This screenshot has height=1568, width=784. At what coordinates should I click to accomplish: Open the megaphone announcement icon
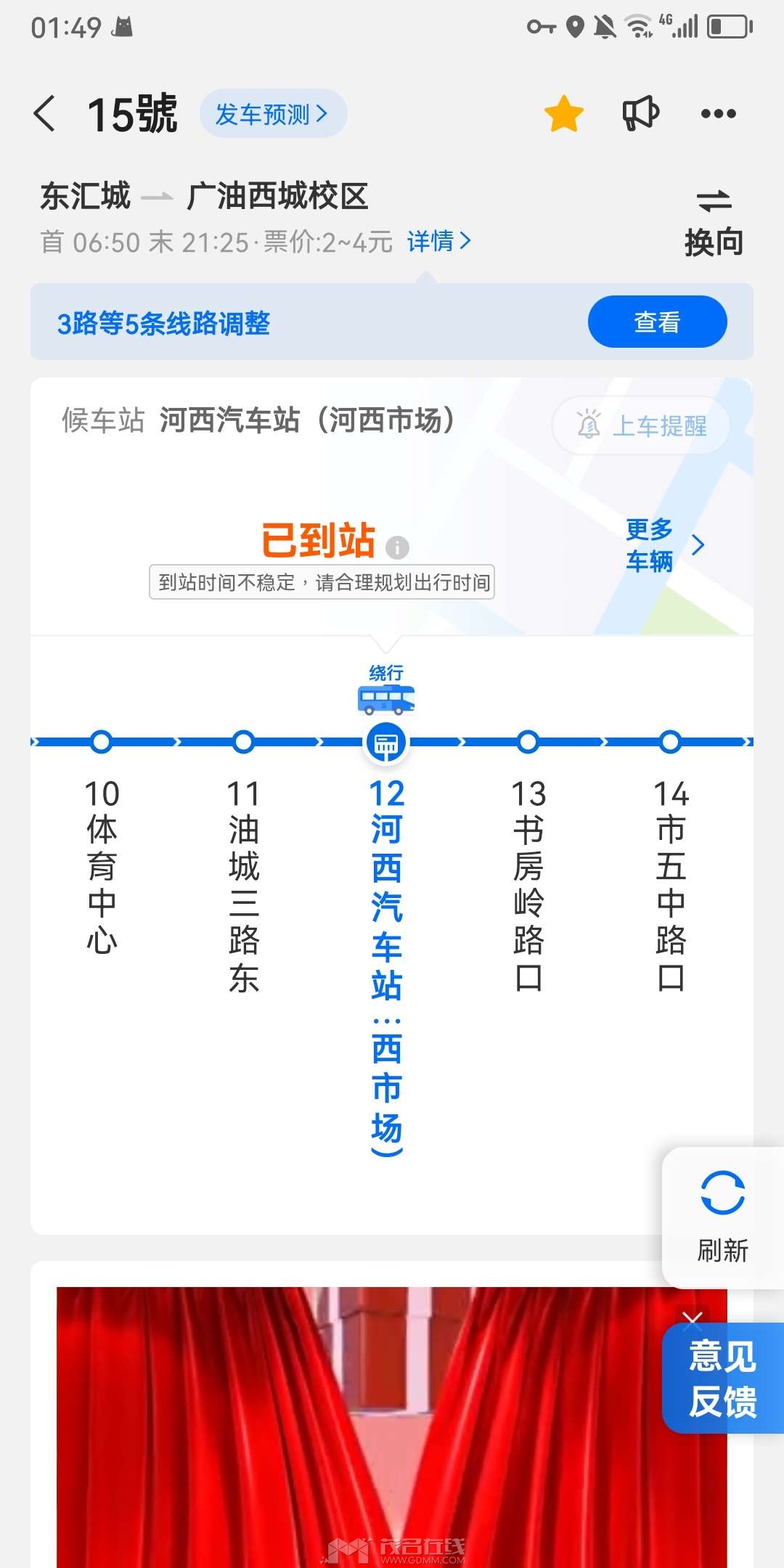pyautogui.click(x=641, y=114)
